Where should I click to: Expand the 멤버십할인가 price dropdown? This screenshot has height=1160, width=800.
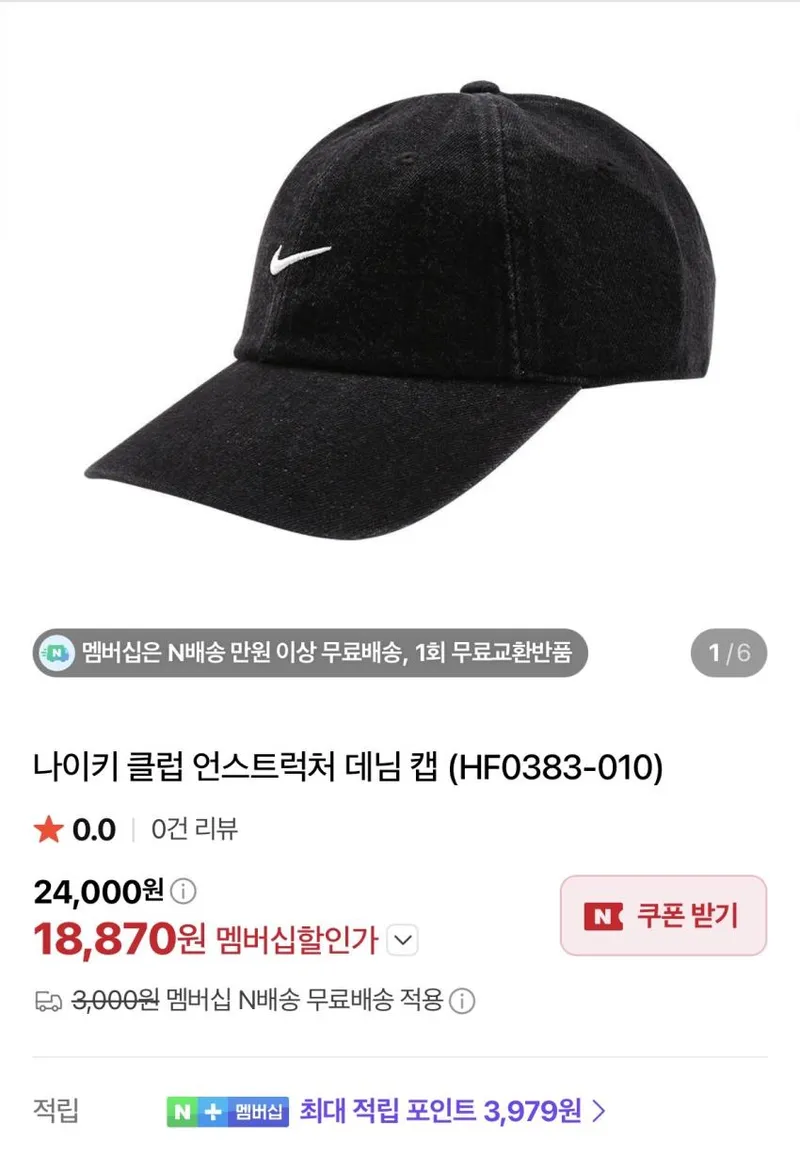(x=403, y=940)
